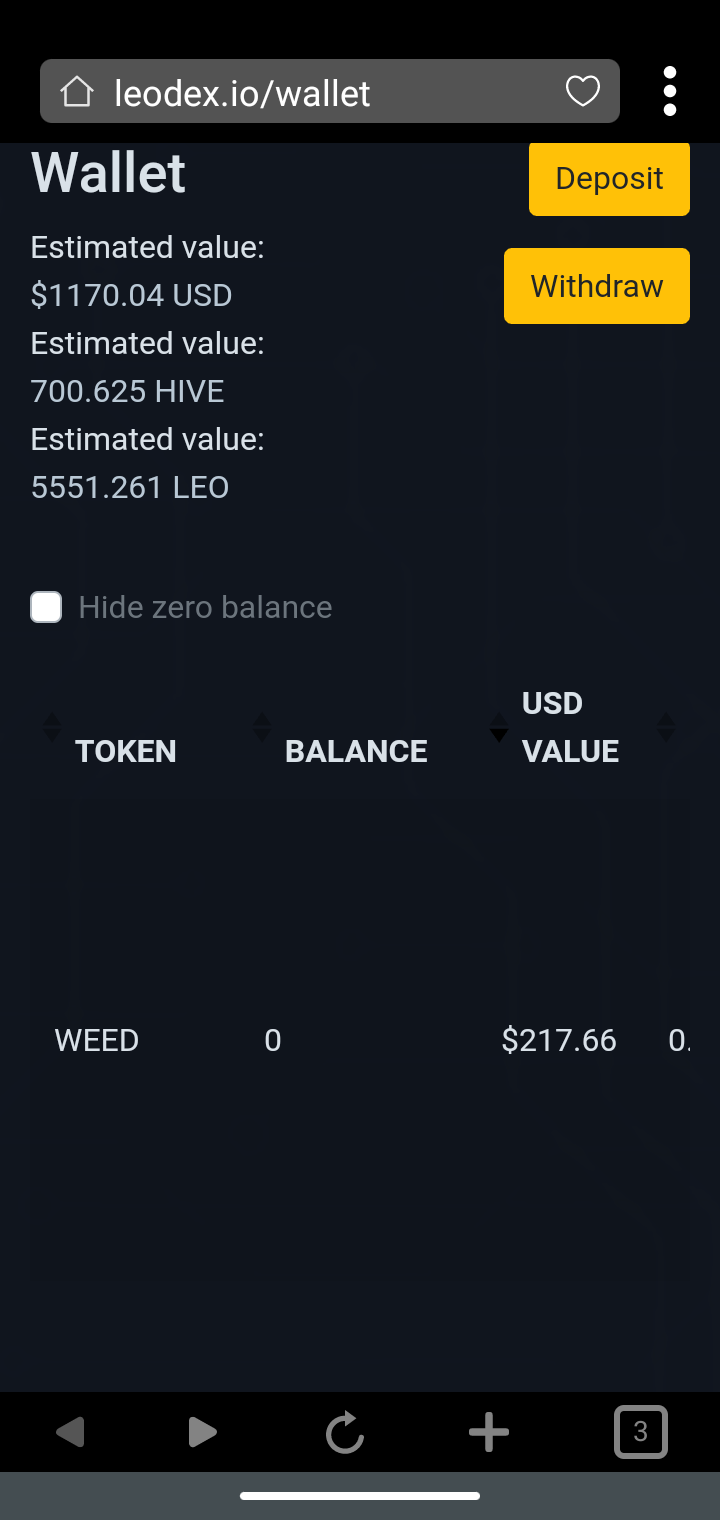The width and height of the screenshot is (720, 1520).
Task: Go to browser home page
Action: (x=77, y=92)
